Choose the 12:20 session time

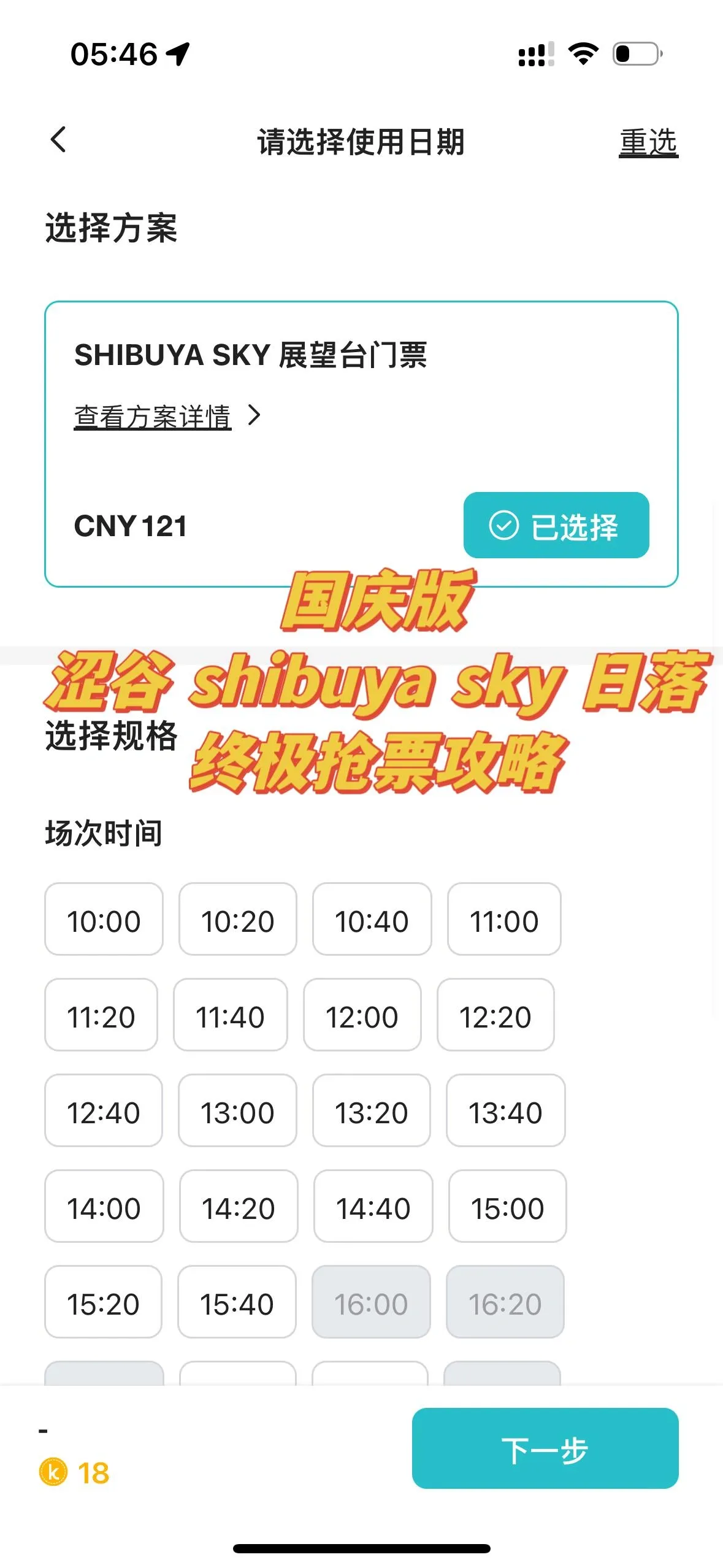pyautogui.click(x=495, y=1014)
